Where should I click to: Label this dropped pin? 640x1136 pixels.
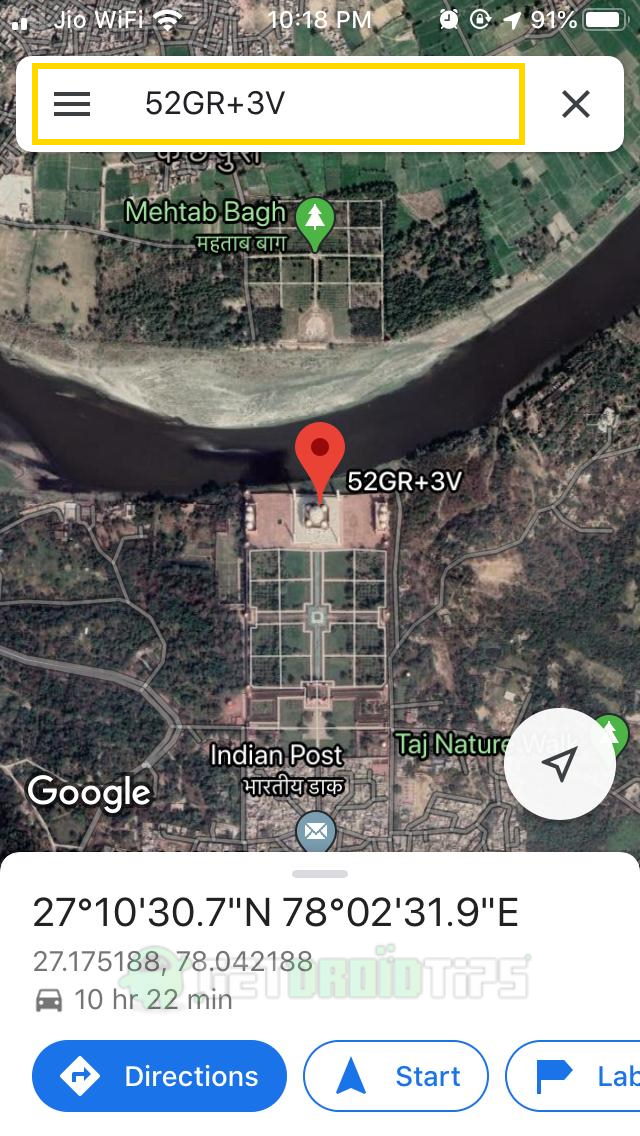[573, 1076]
